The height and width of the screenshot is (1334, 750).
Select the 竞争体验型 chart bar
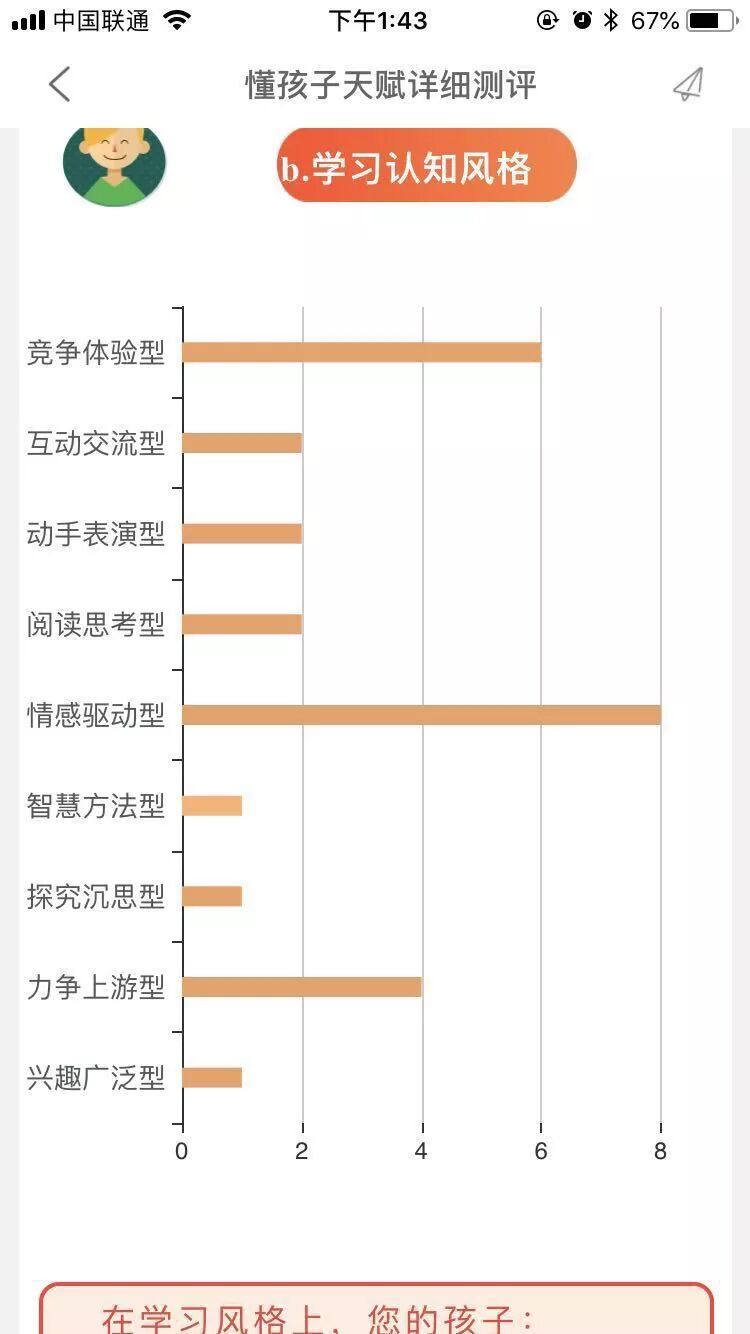pos(360,352)
